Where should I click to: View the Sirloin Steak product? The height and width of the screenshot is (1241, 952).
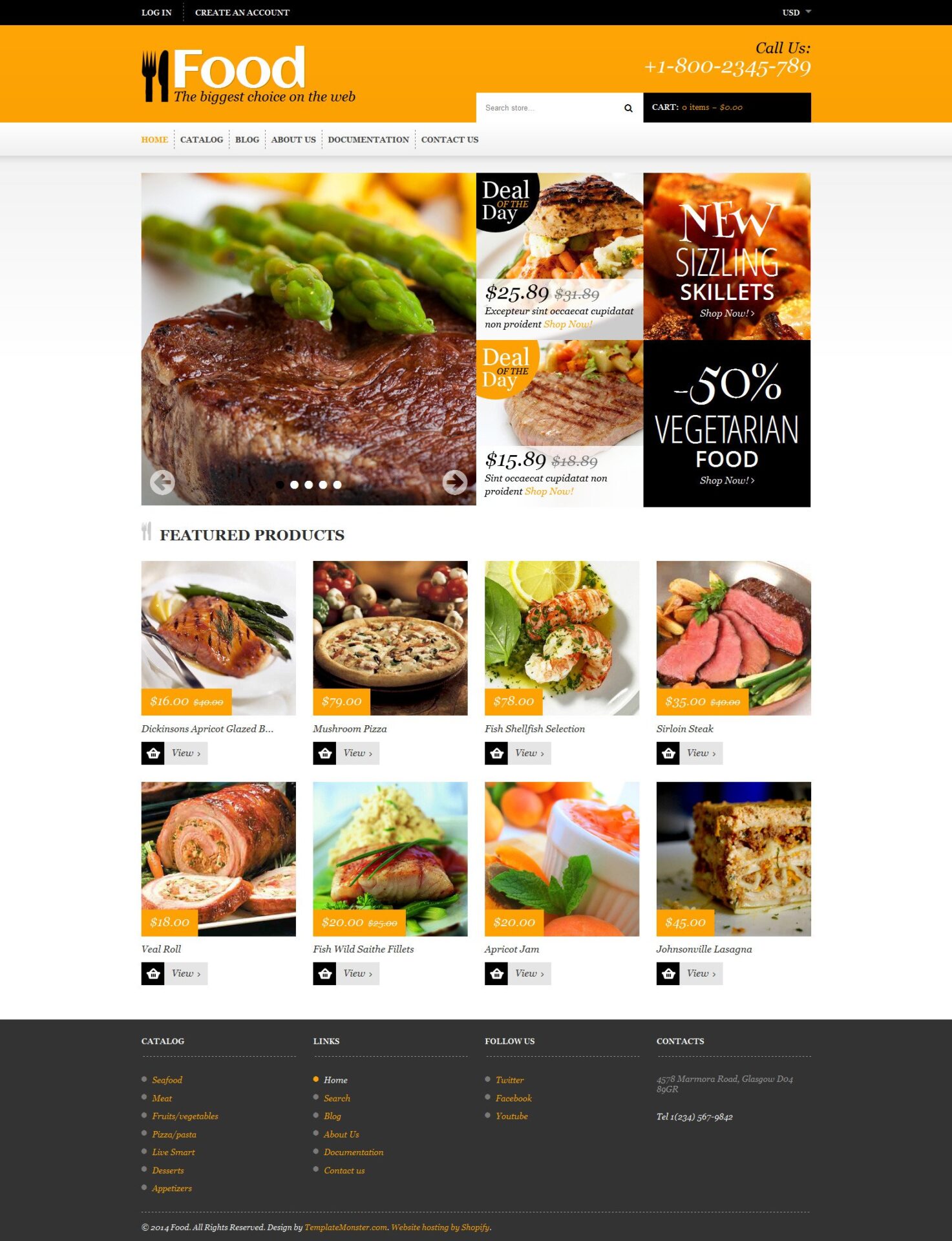[701, 753]
